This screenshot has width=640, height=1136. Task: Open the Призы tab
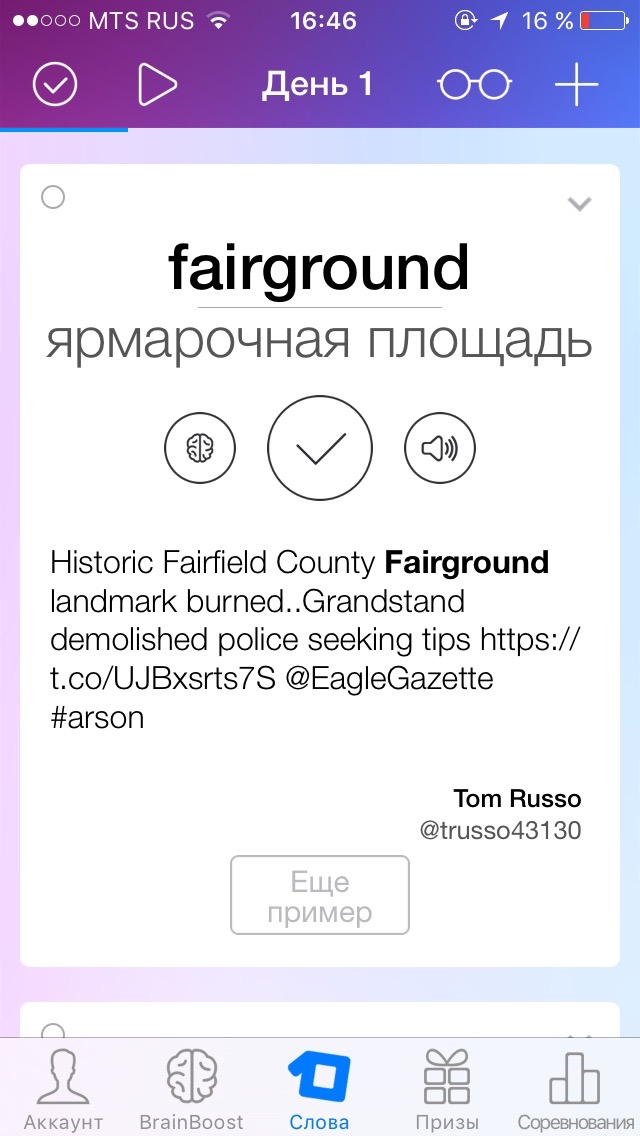447,1090
